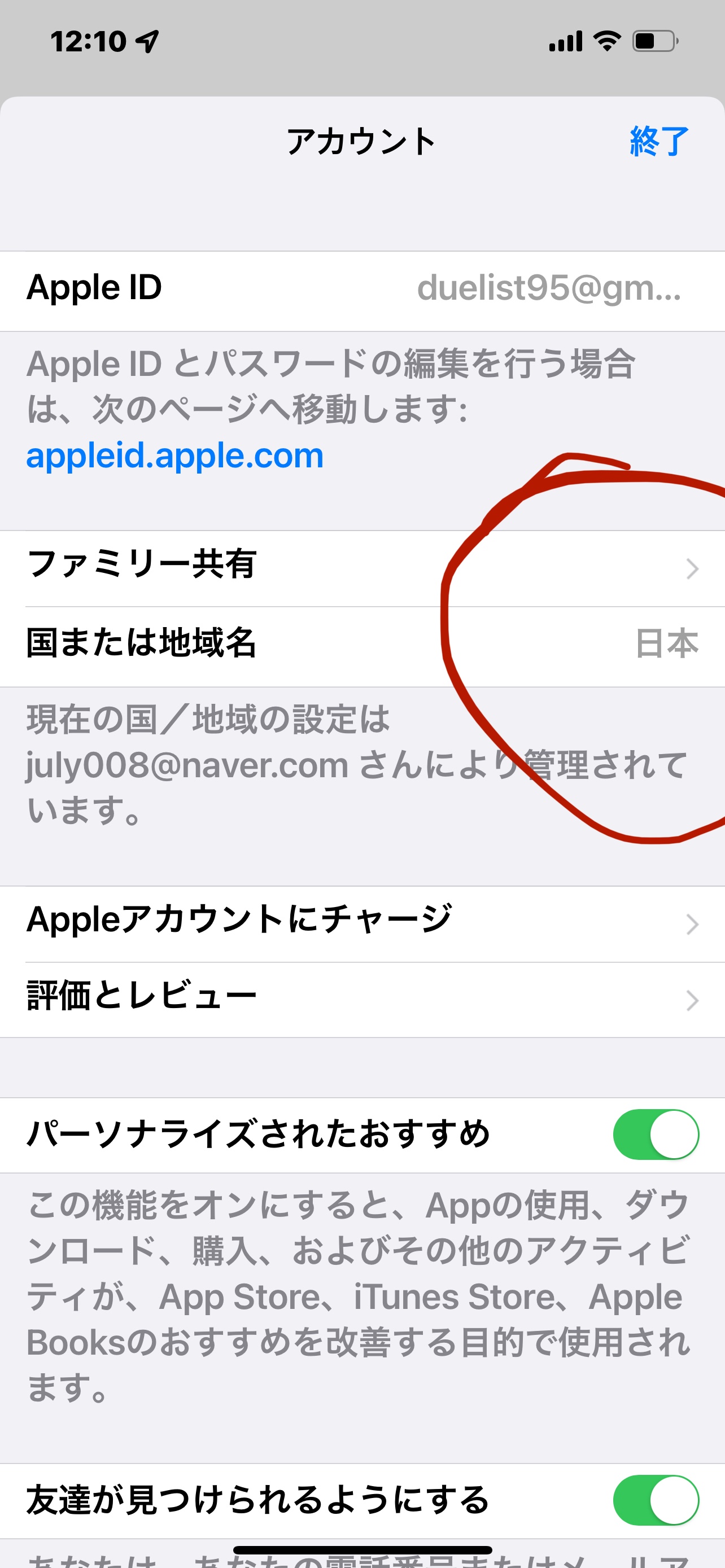Toggle 友達が見つけられるようにする switch
Viewport: 725px width, 1568px height.
(x=655, y=1500)
